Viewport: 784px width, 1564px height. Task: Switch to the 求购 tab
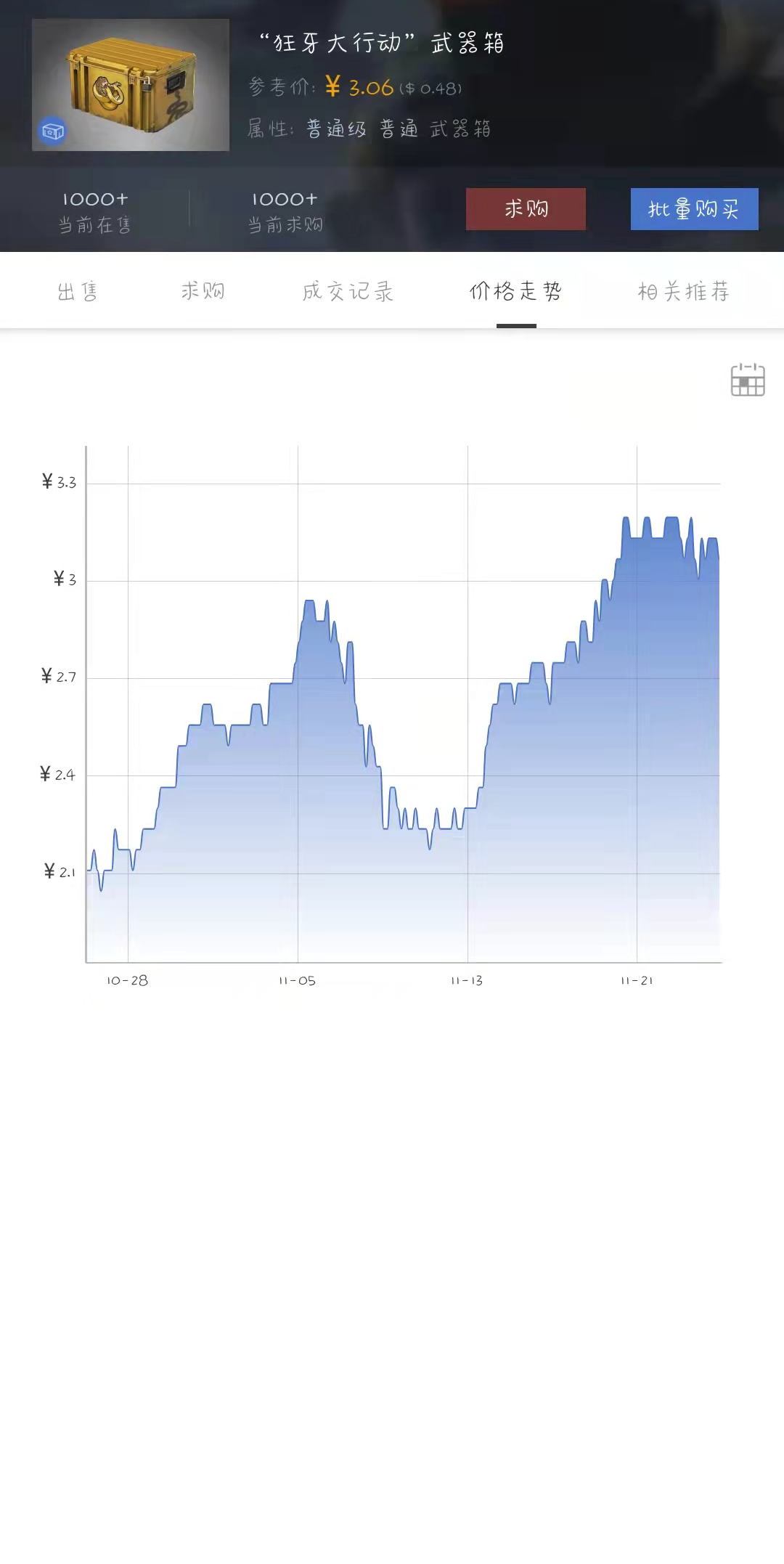(203, 291)
